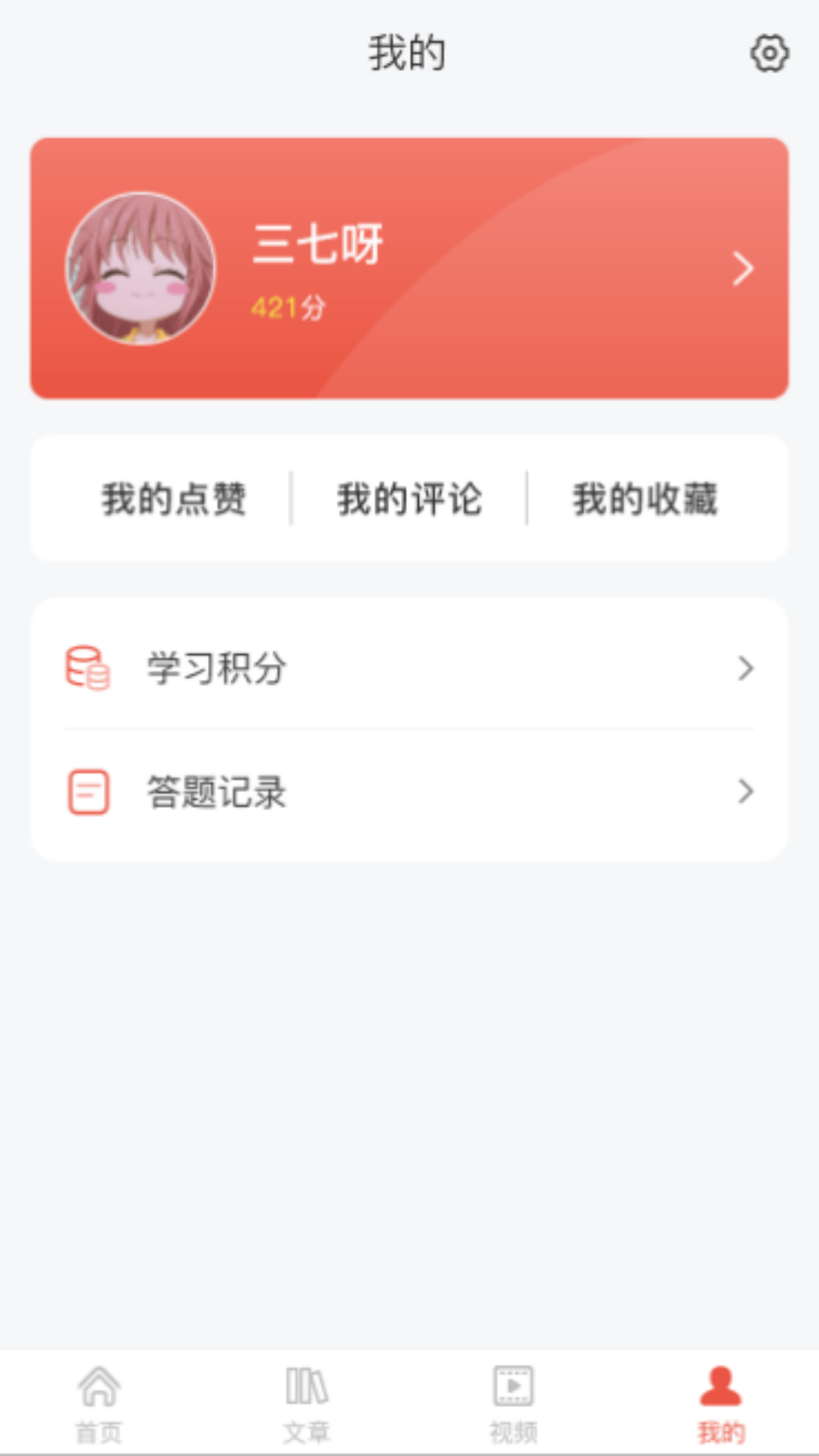Open the 学习积分 row

(409, 668)
